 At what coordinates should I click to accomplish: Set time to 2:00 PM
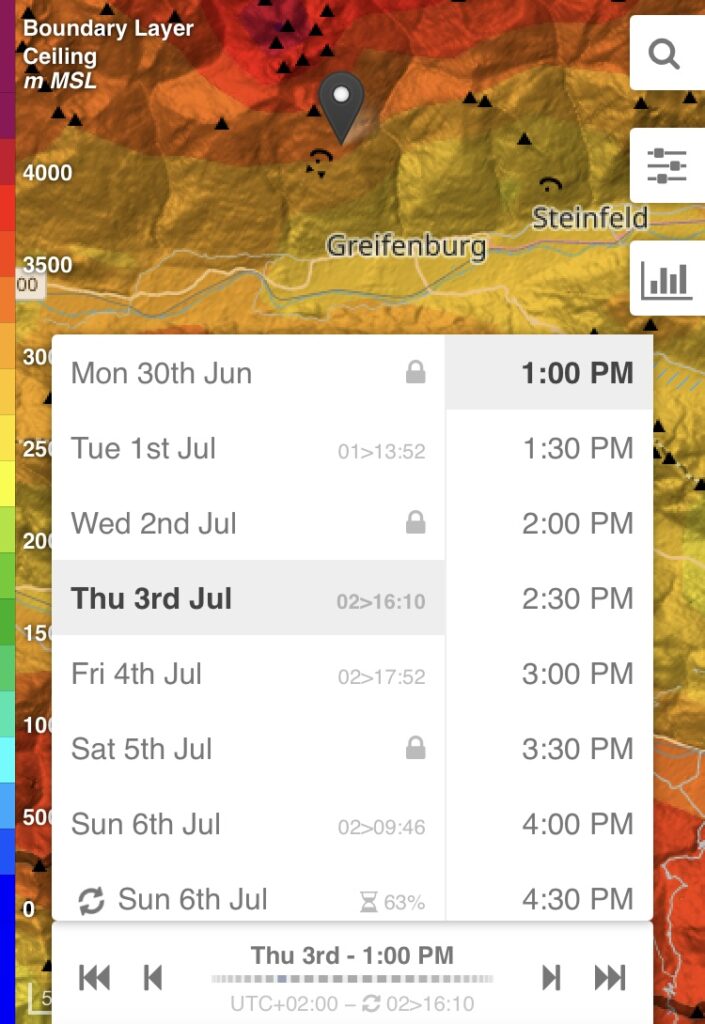[576, 523]
